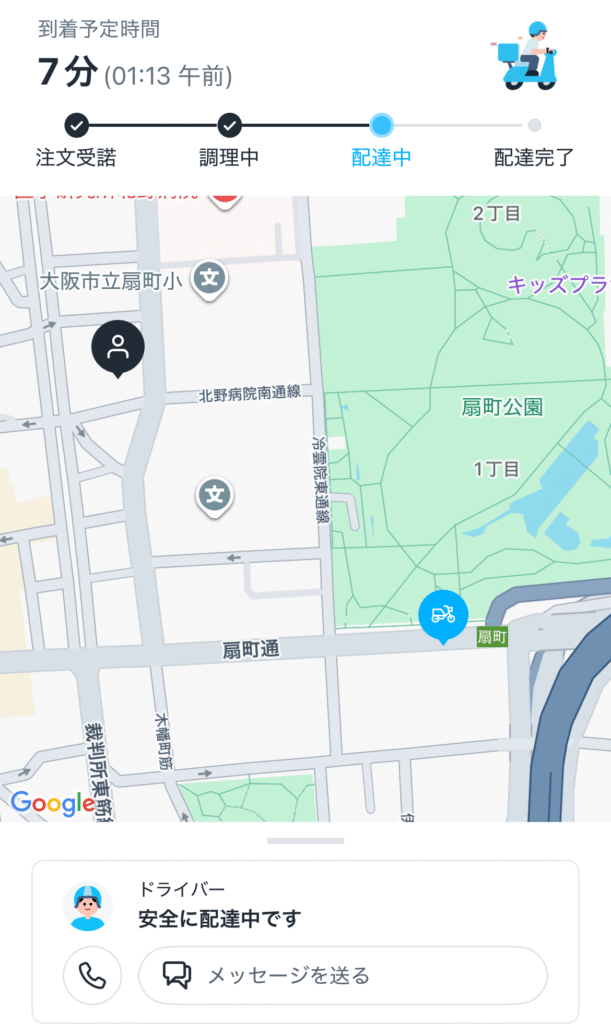Tap the delivery scooter marker on map
The image size is (611, 1024).
tap(442, 614)
